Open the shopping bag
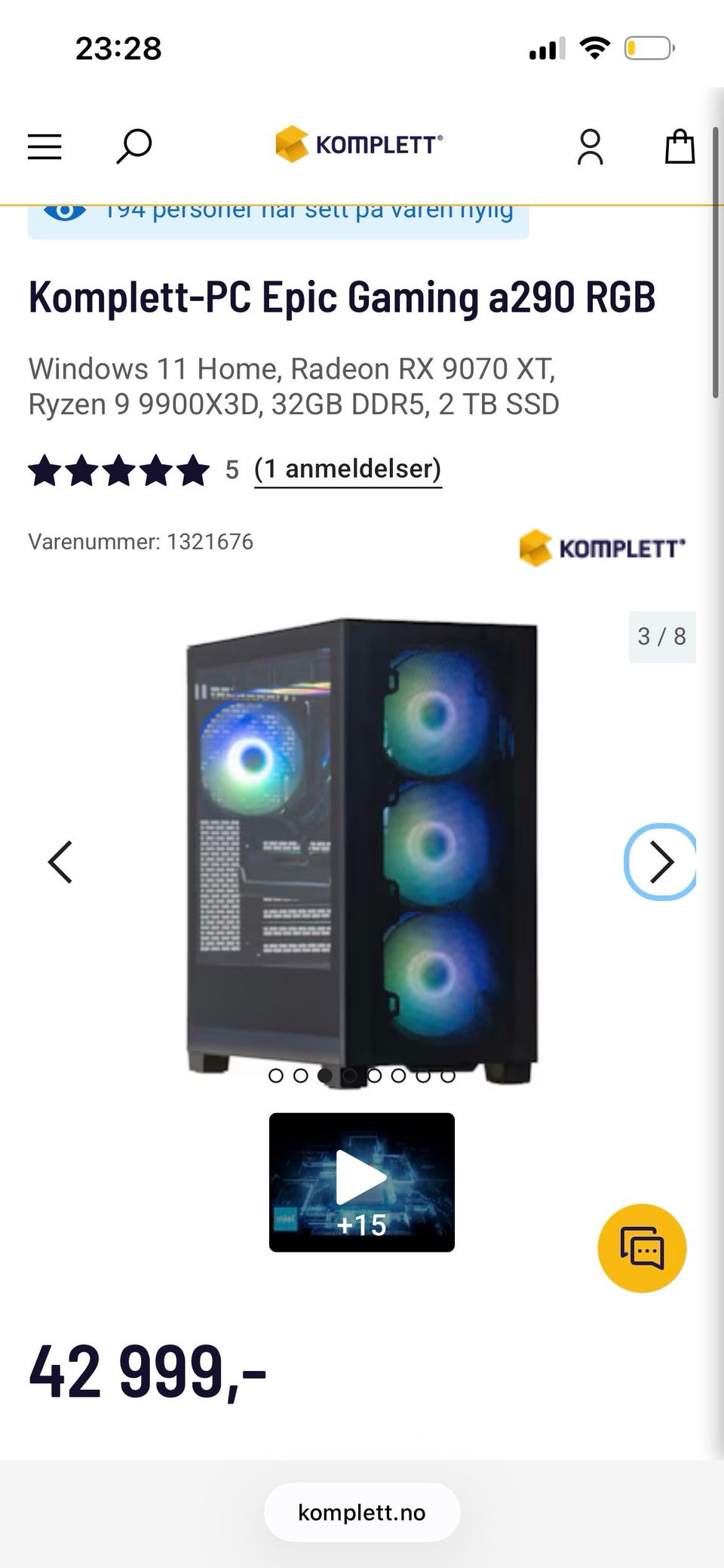This screenshot has width=724, height=1568. 680,146
